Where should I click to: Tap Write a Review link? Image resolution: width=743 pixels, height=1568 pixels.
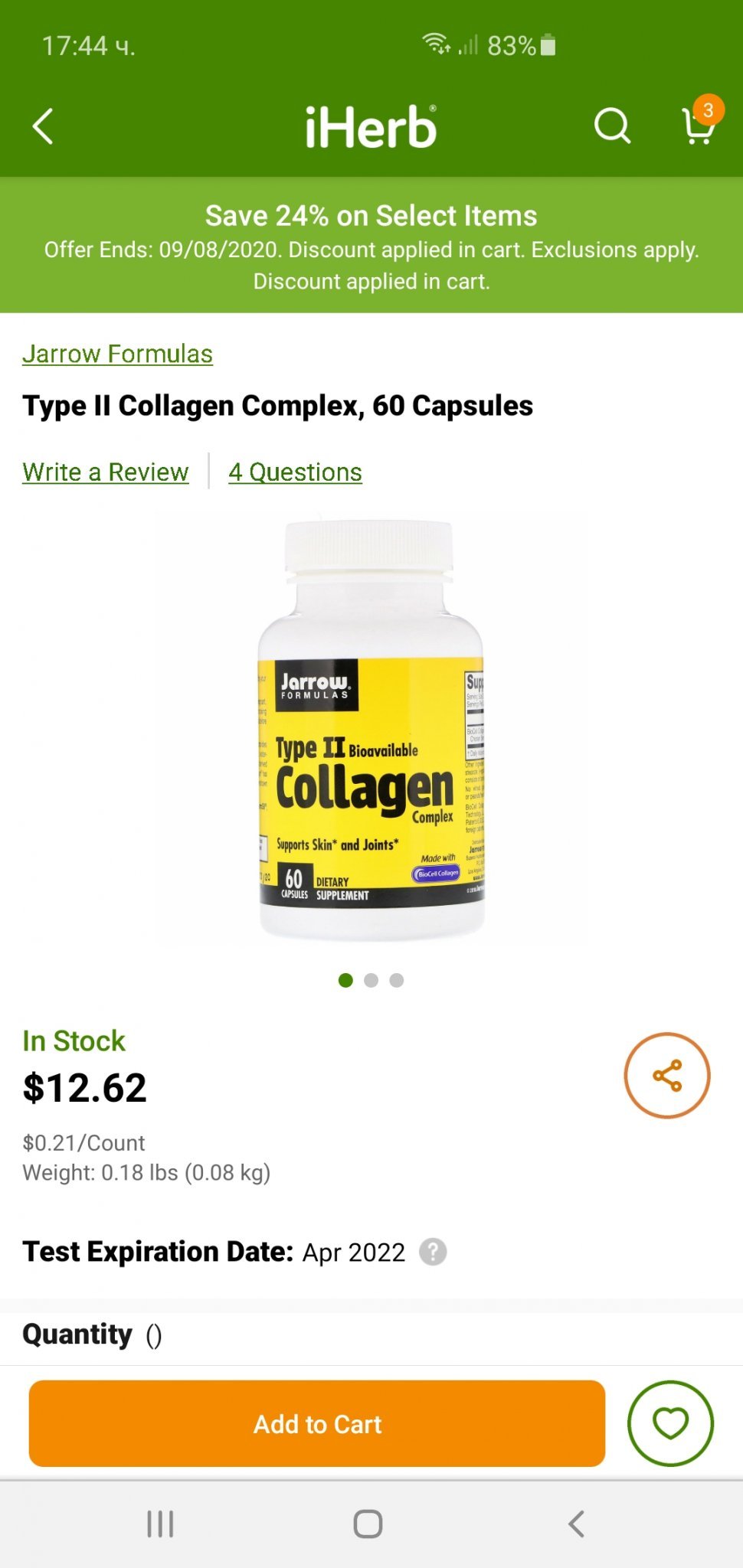pos(106,472)
